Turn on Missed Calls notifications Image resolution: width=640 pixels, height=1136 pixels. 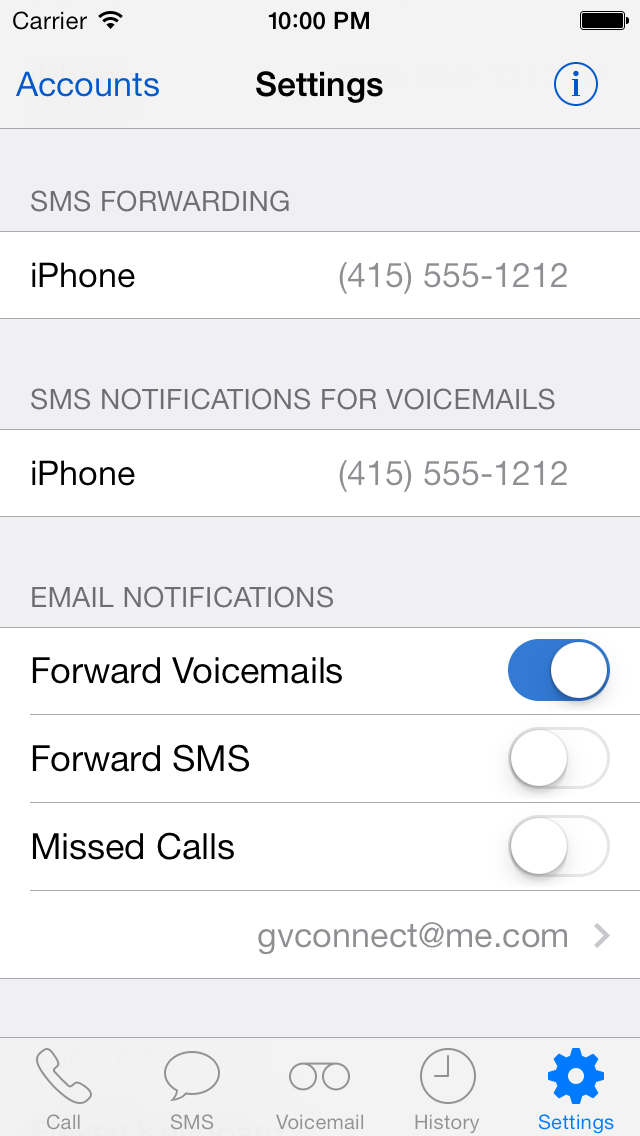click(558, 846)
